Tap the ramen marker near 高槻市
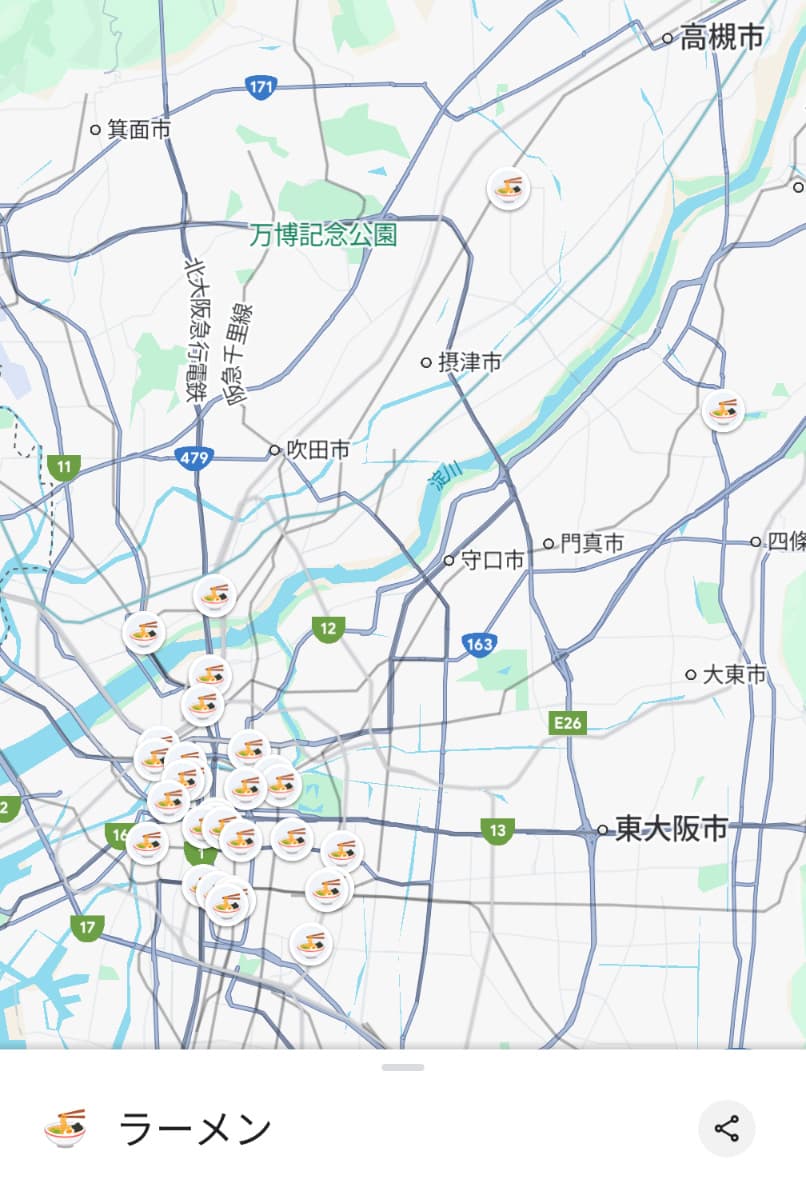Screen dimensions: 806x1180 pos(510,188)
